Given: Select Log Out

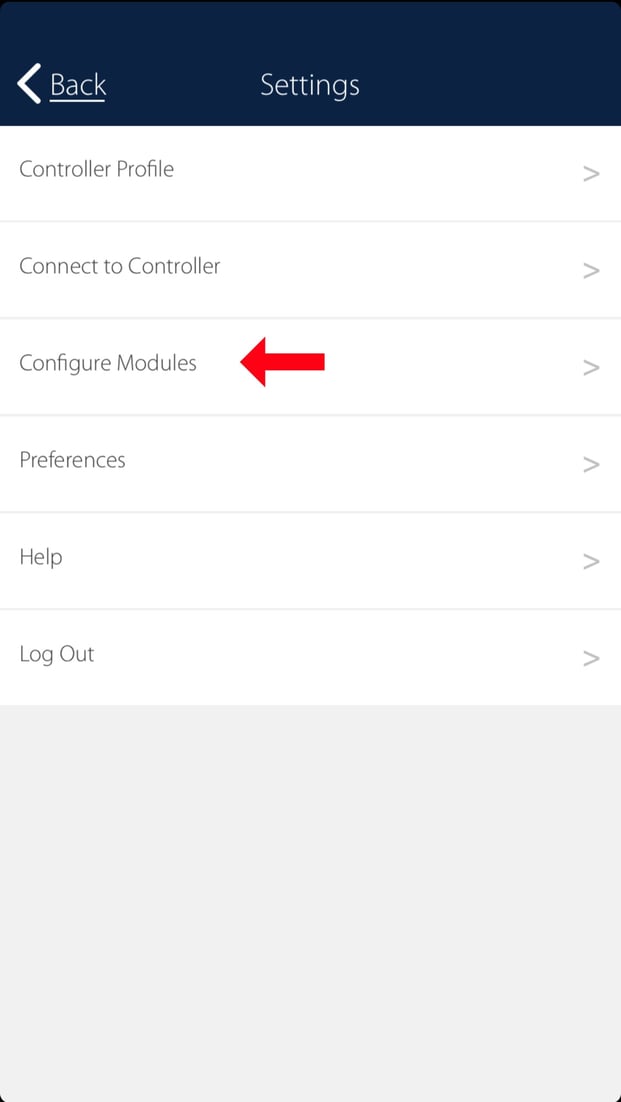Looking at the screenshot, I should click(310, 658).
